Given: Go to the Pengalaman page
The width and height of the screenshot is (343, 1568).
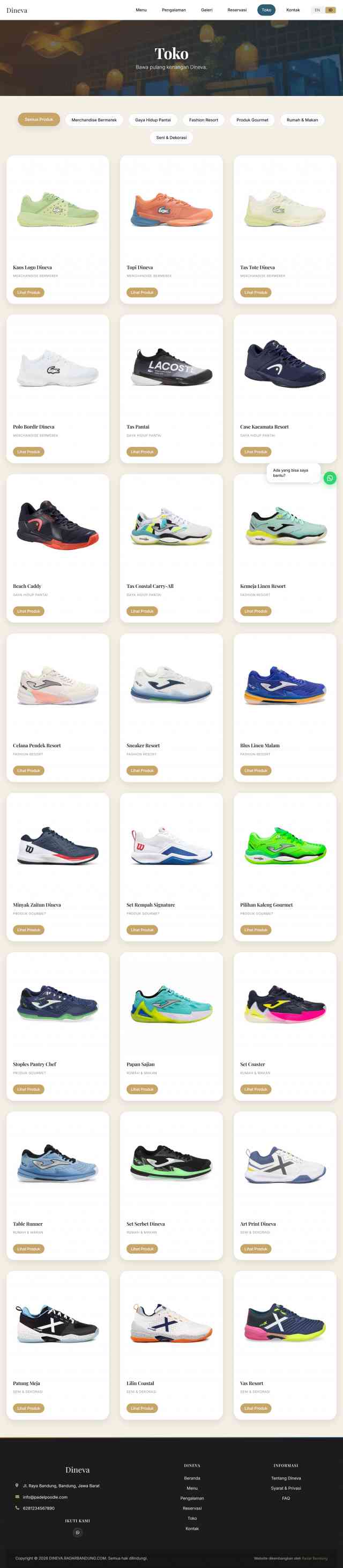Looking at the screenshot, I should (174, 10).
